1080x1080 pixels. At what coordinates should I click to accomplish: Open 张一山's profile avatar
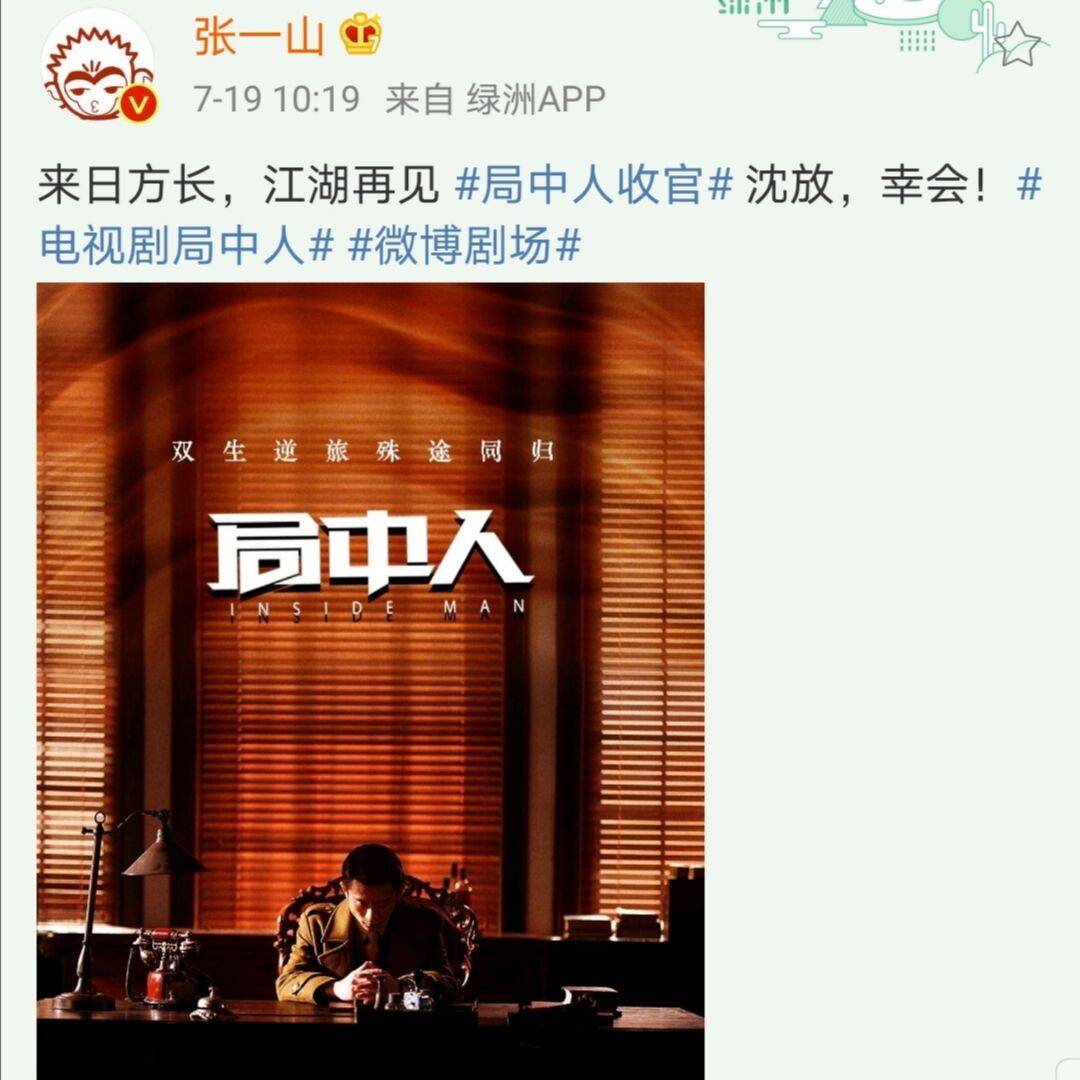pos(97,70)
